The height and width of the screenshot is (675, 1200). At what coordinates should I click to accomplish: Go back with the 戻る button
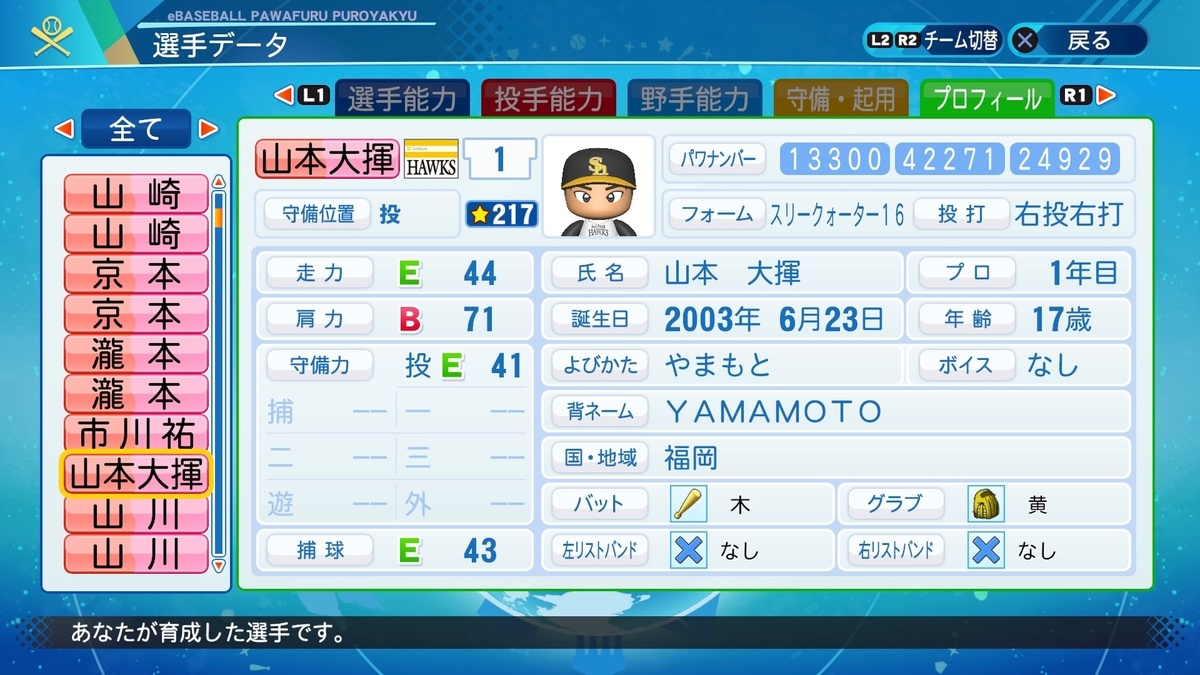pyautogui.click(x=1078, y=40)
